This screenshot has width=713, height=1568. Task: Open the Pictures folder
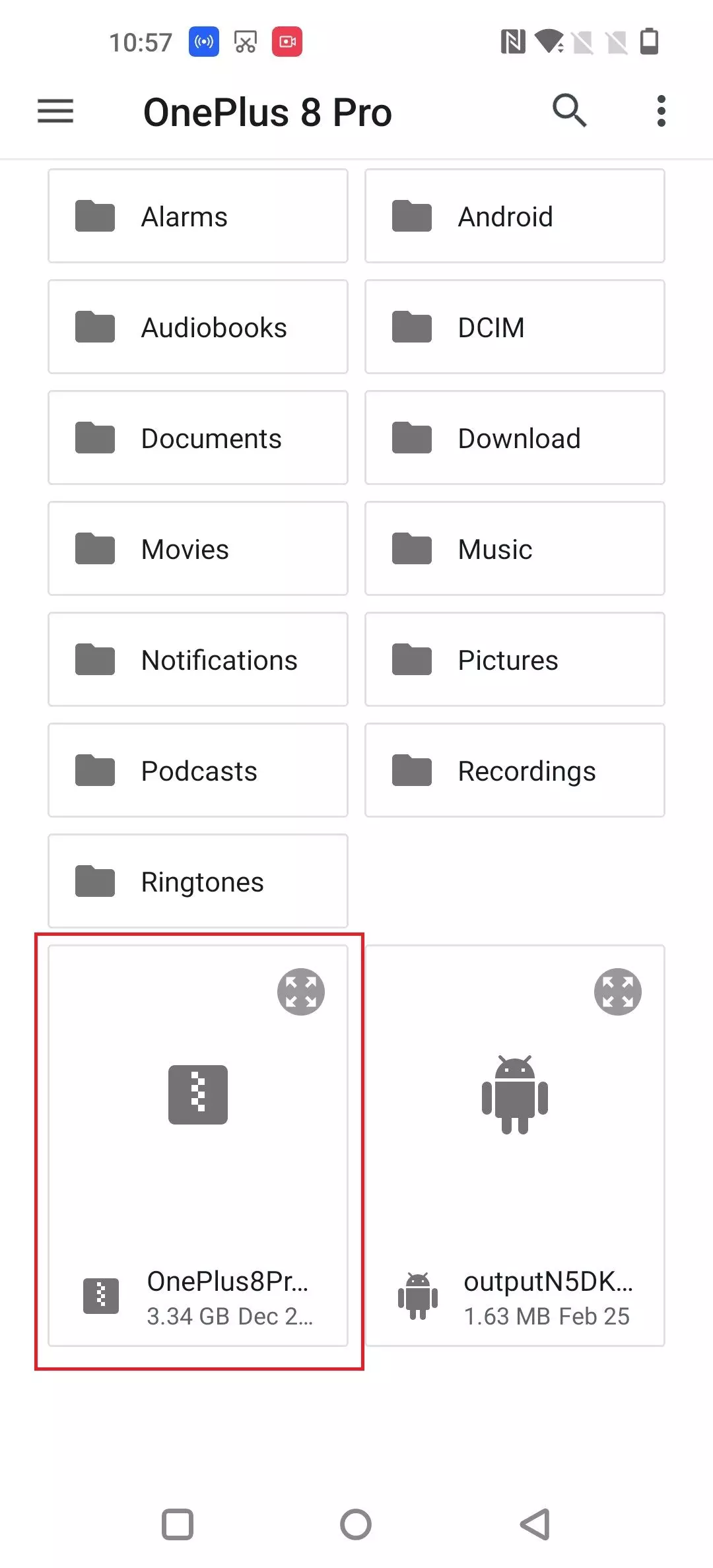point(514,660)
